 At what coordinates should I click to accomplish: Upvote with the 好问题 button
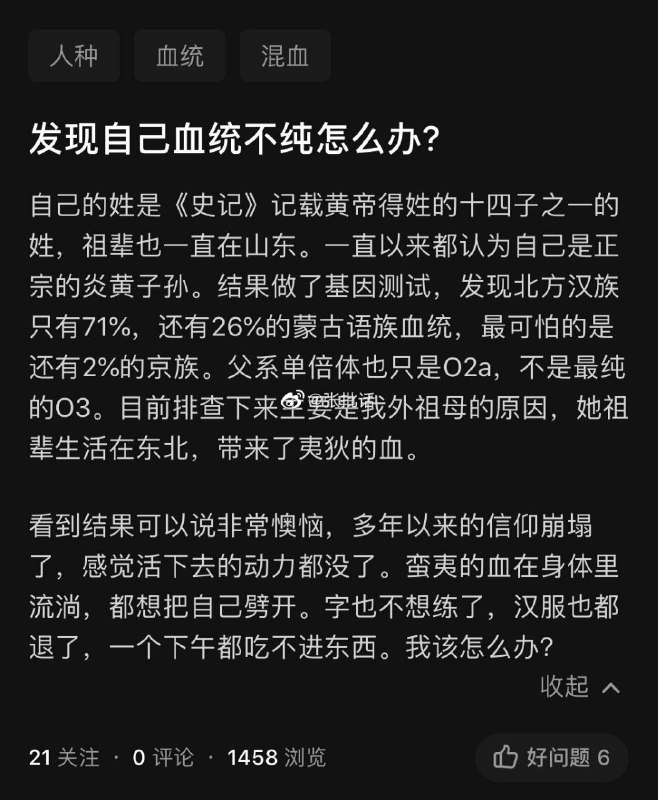point(551,757)
